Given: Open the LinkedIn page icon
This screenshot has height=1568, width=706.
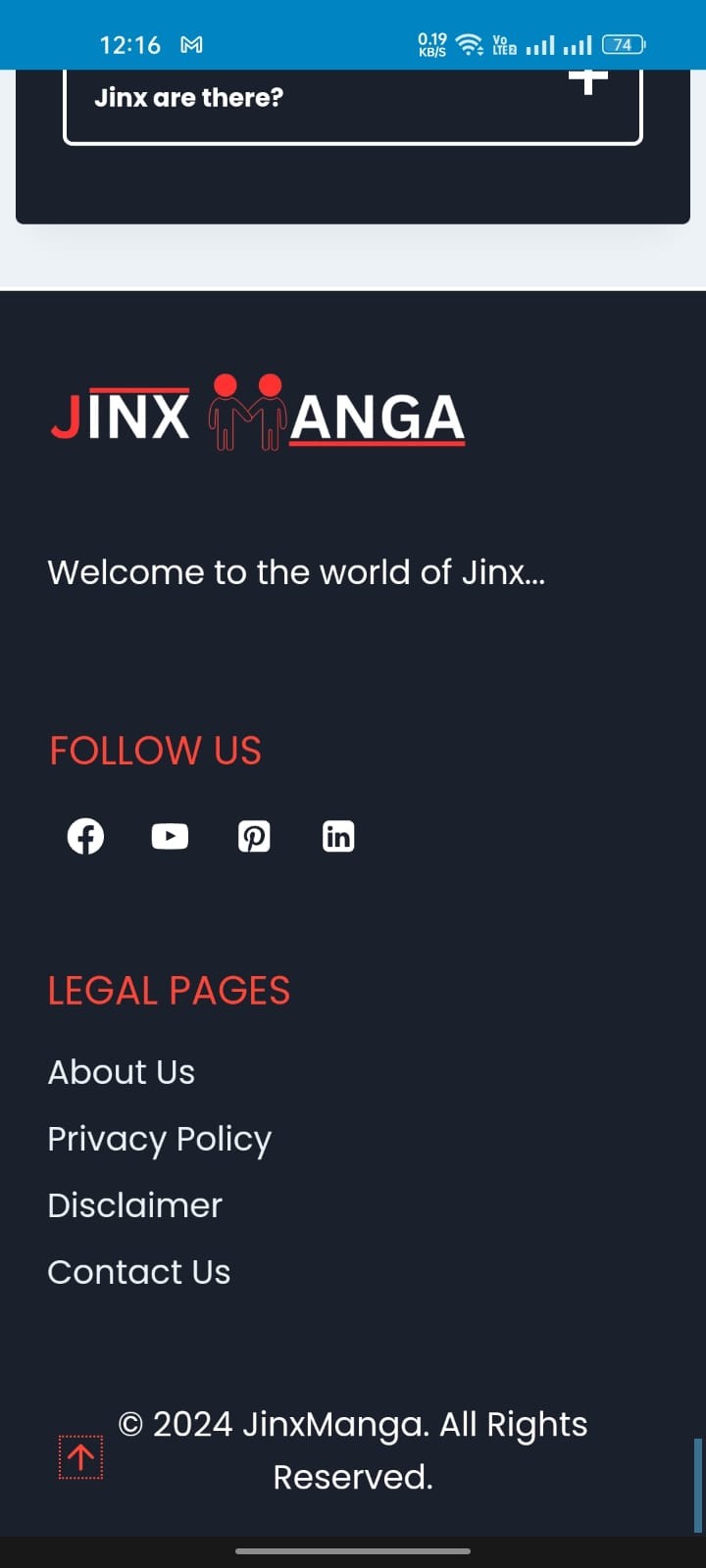Looking at the screenshot, I should (x=338, y=836).
